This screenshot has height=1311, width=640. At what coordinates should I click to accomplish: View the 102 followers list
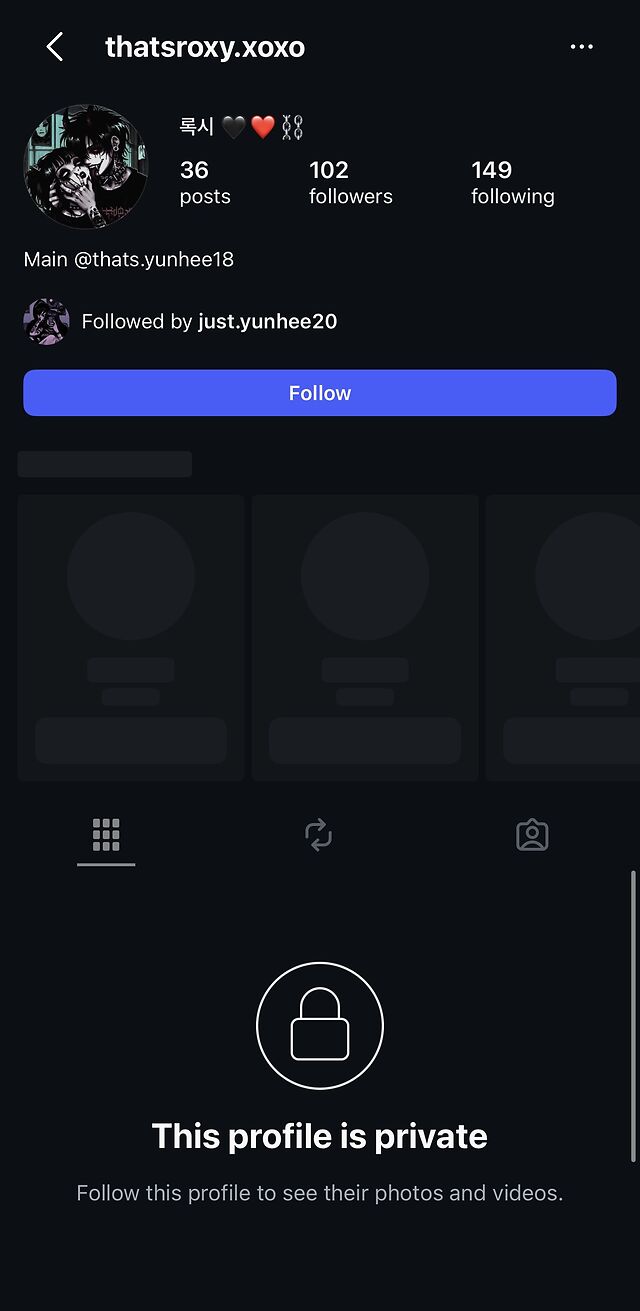(351, 183)
